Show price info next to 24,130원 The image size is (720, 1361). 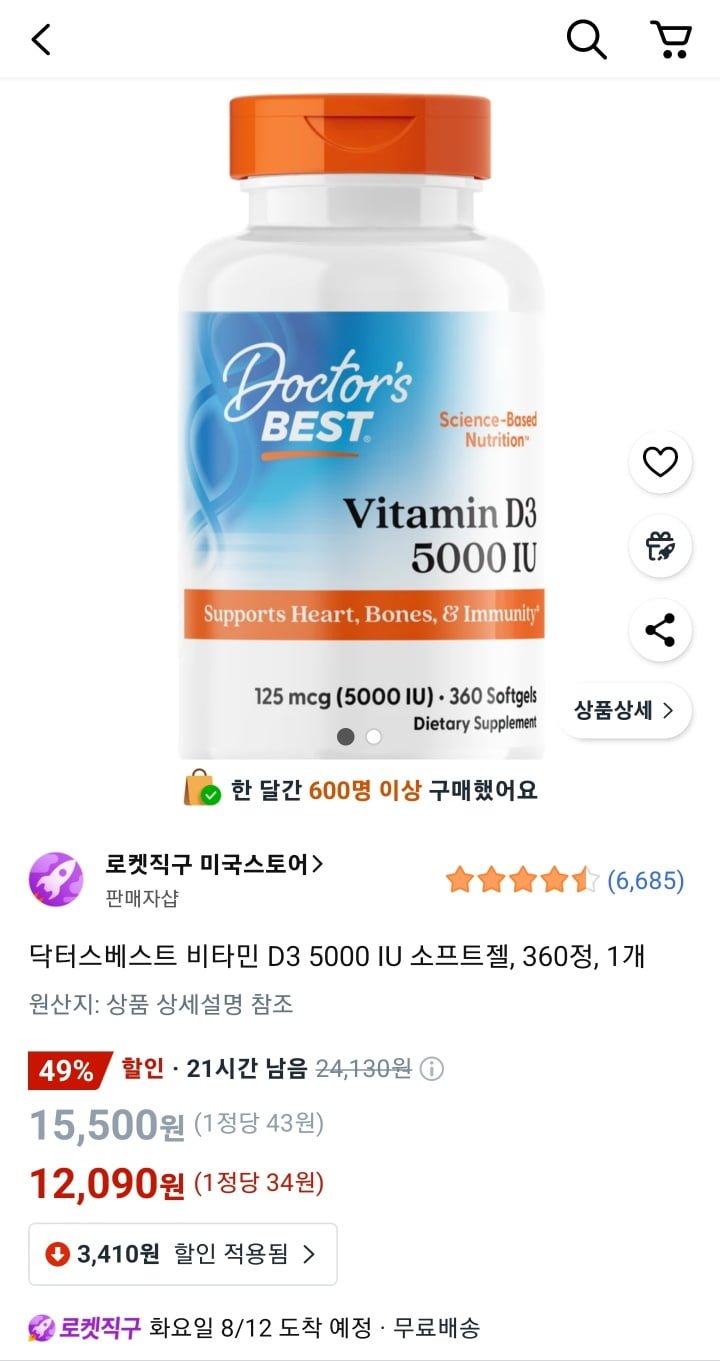click(x=432, y=1070)
